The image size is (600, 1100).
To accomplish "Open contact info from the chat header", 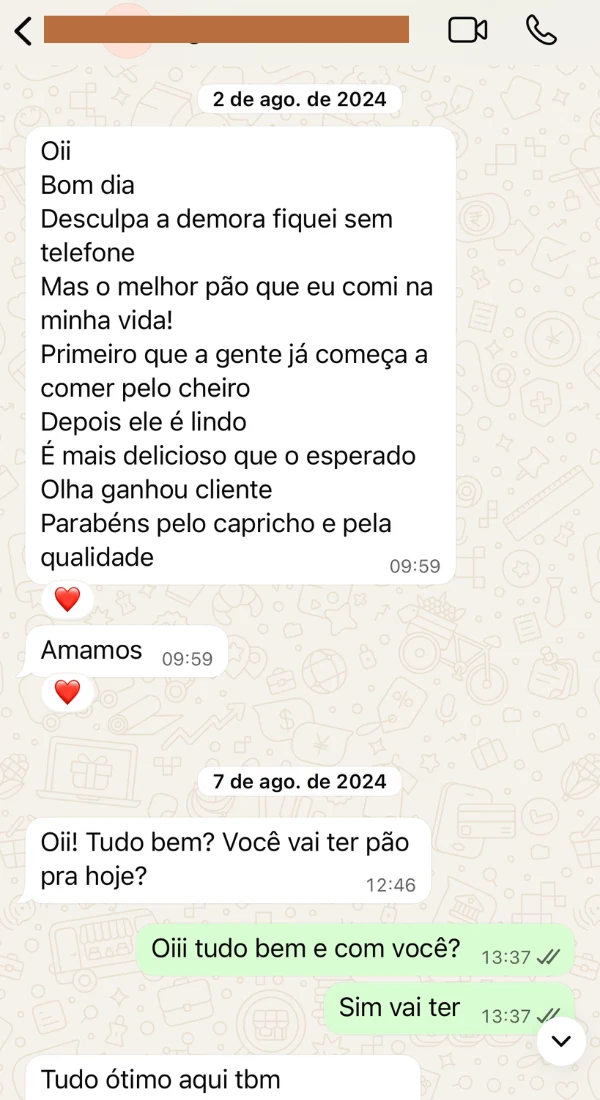I will (227, 30).
